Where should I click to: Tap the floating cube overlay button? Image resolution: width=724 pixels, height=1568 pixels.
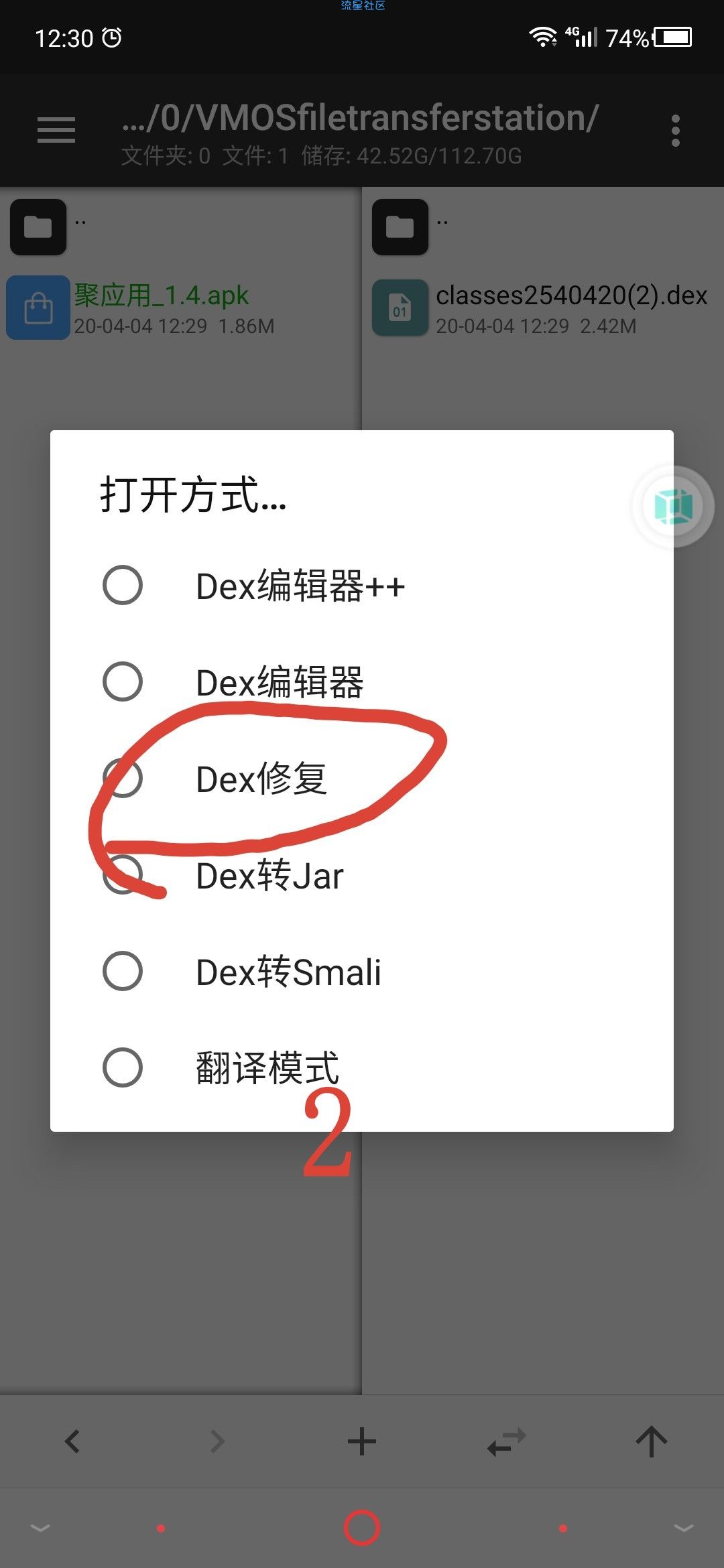pyautogui.click(x=673, y=507)
